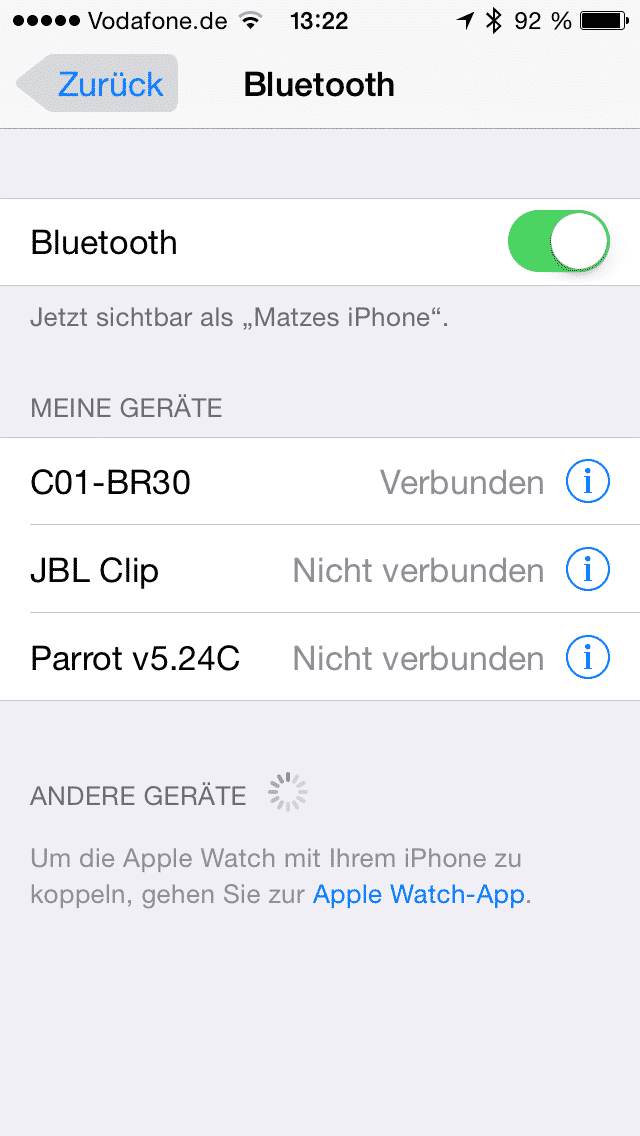Go back with the Zurück button
The image size is (640, 1136).
point(98,84)
